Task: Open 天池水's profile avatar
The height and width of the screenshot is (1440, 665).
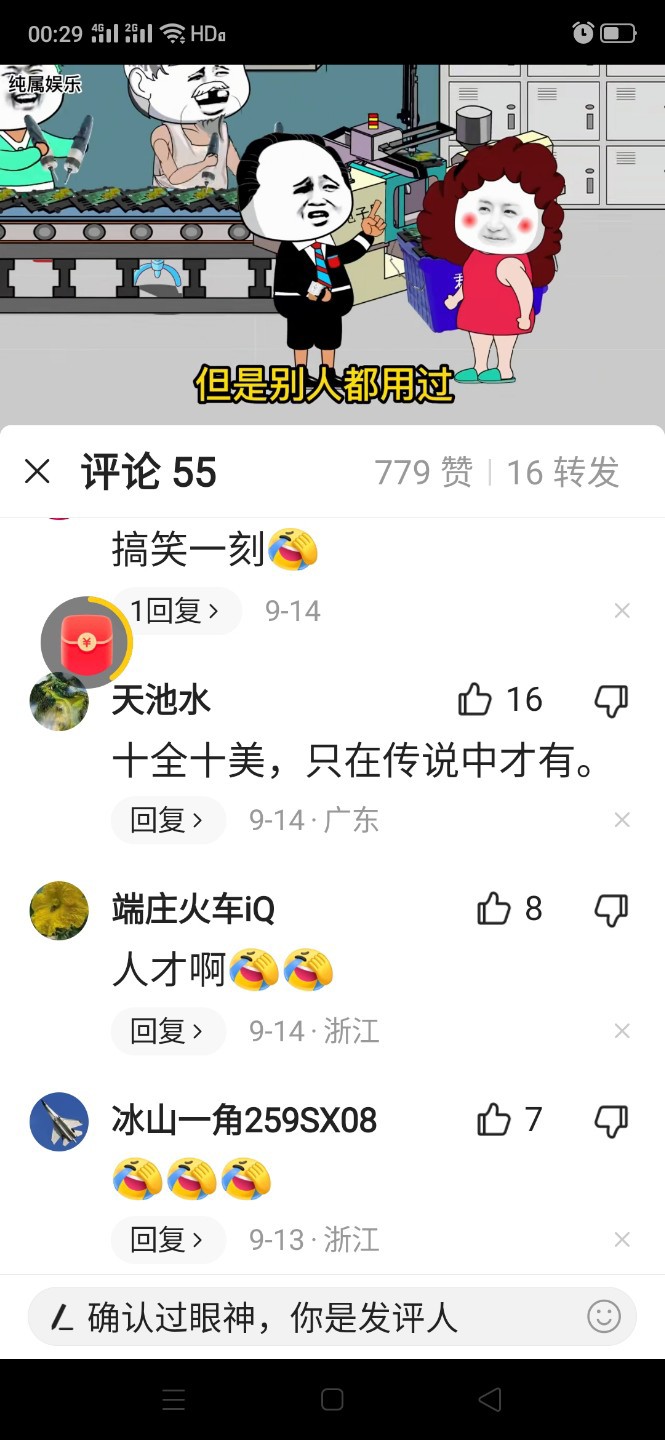Action: click(60, 701)
